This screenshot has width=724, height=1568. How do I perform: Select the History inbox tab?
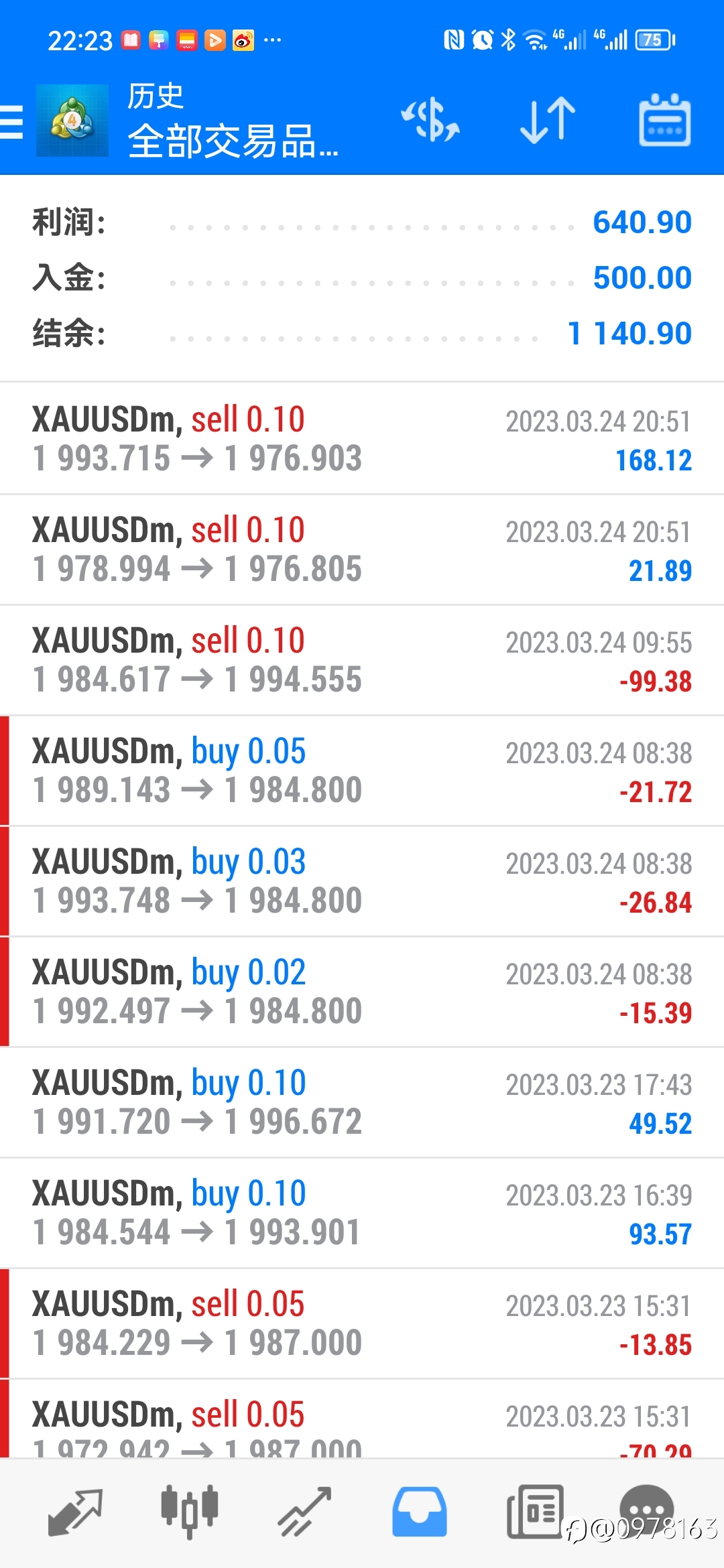(x=420, y=1512)
